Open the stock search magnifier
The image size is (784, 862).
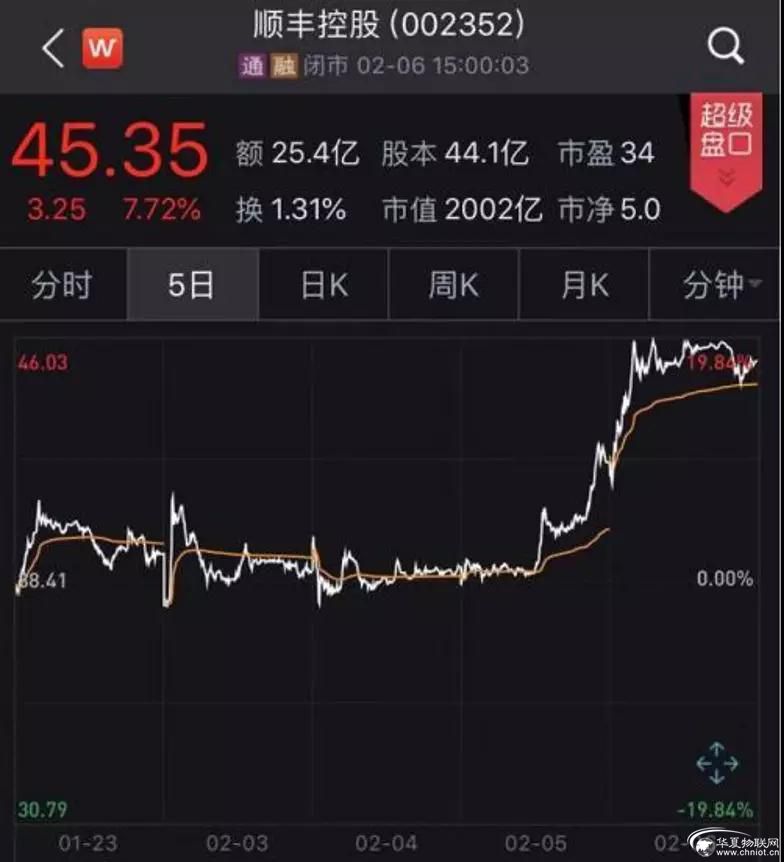point(725,46)
